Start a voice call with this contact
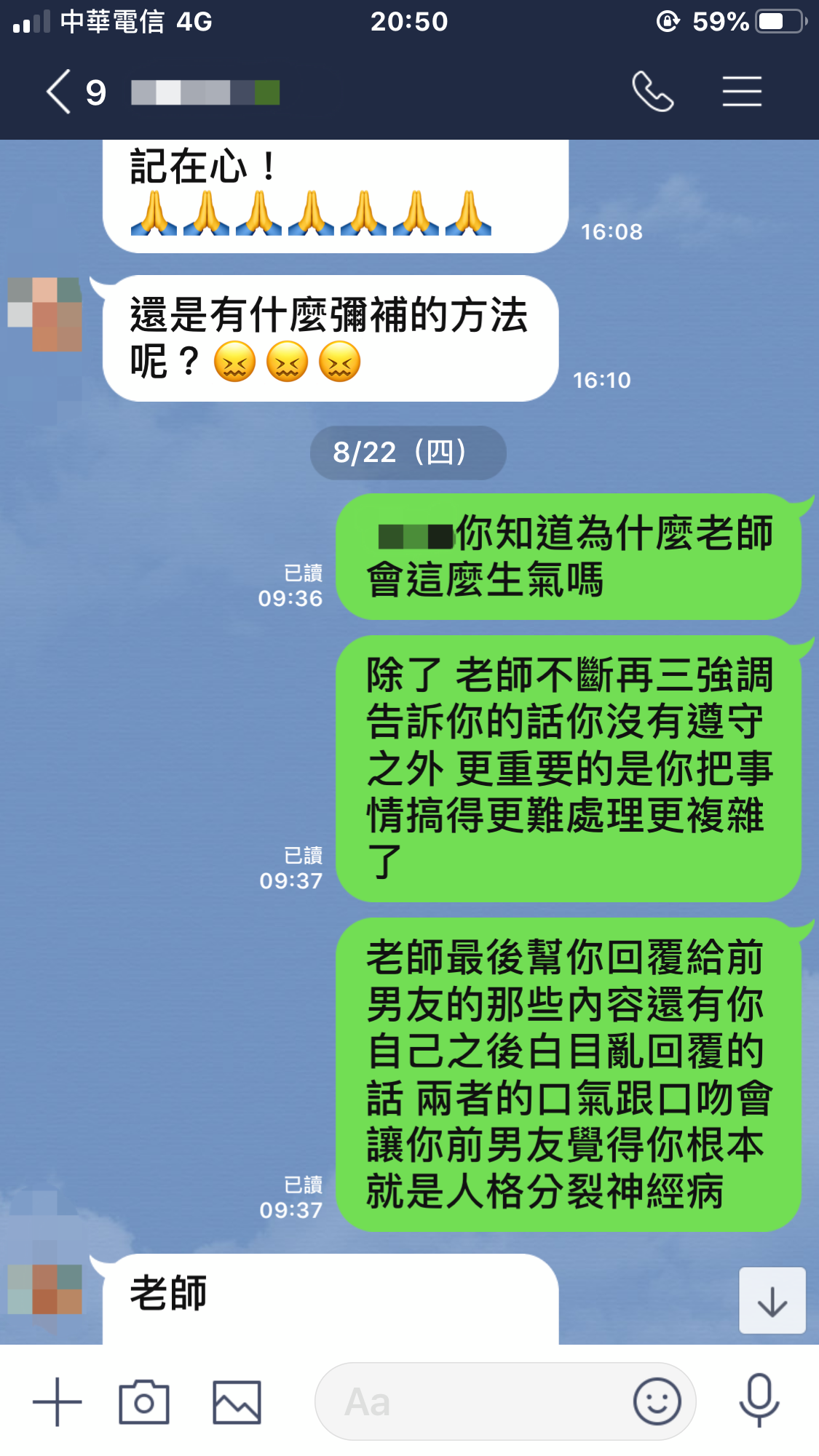 (x=652, y=92)
